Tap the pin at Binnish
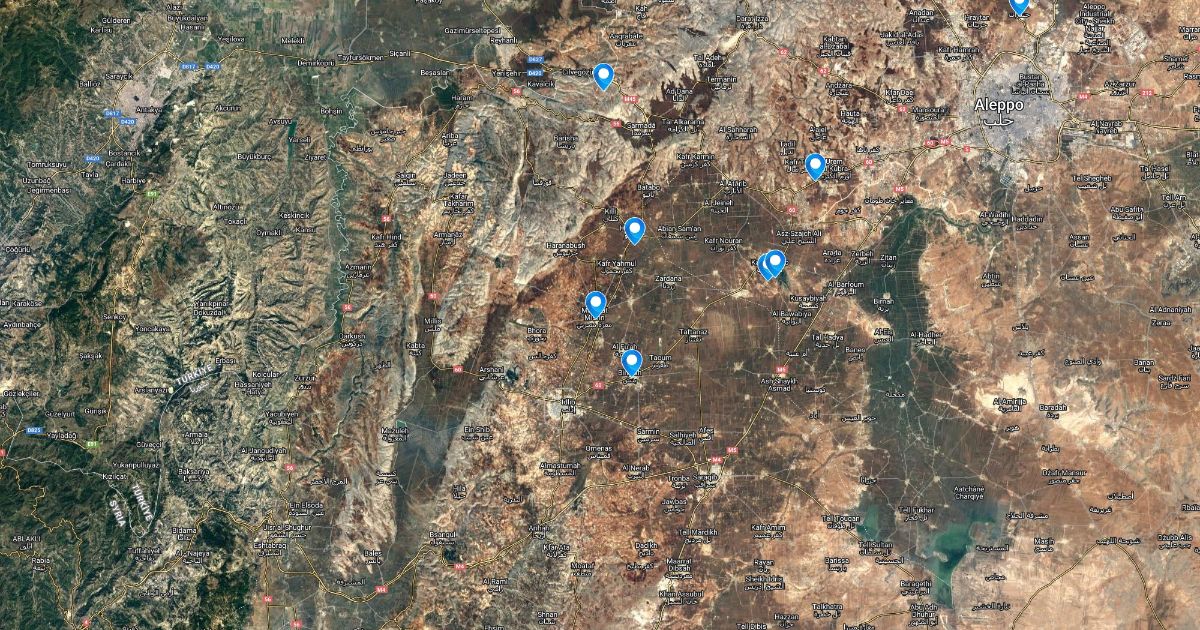 [x=631, y=361]
